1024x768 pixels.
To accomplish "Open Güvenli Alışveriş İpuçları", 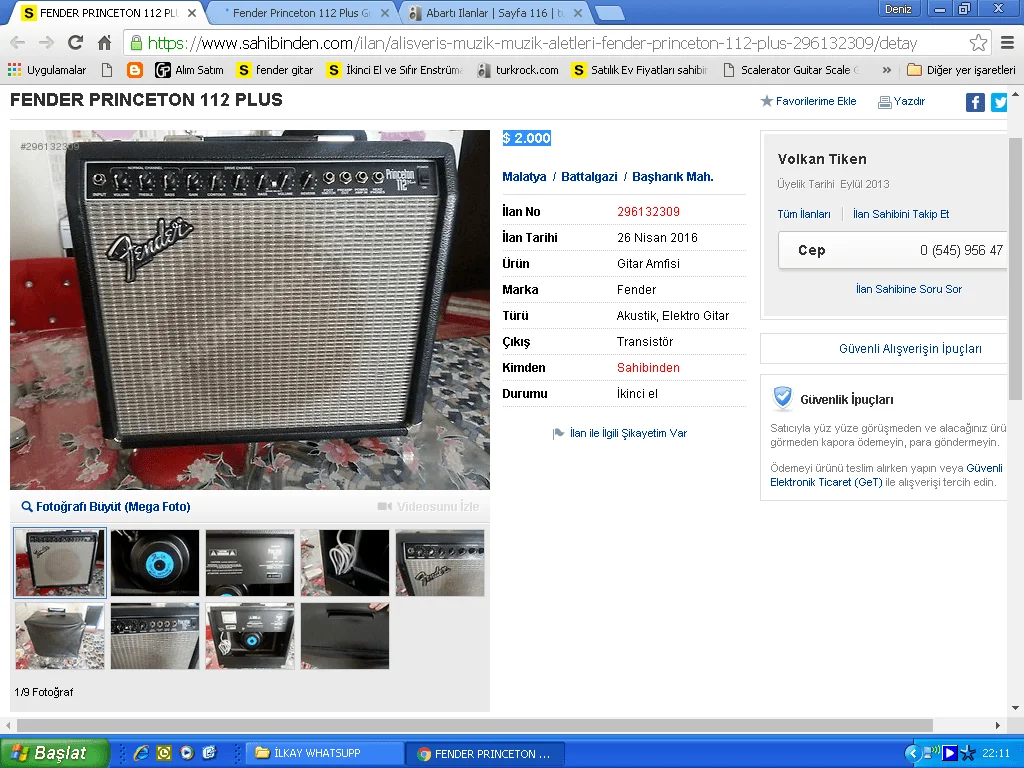I will [910, 349].
